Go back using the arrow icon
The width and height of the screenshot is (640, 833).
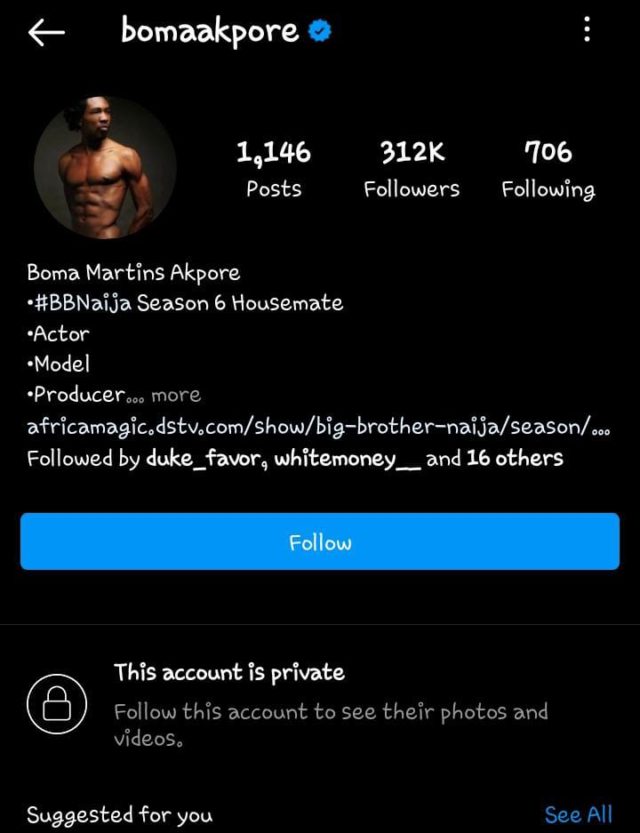click(x=47, y=34)
